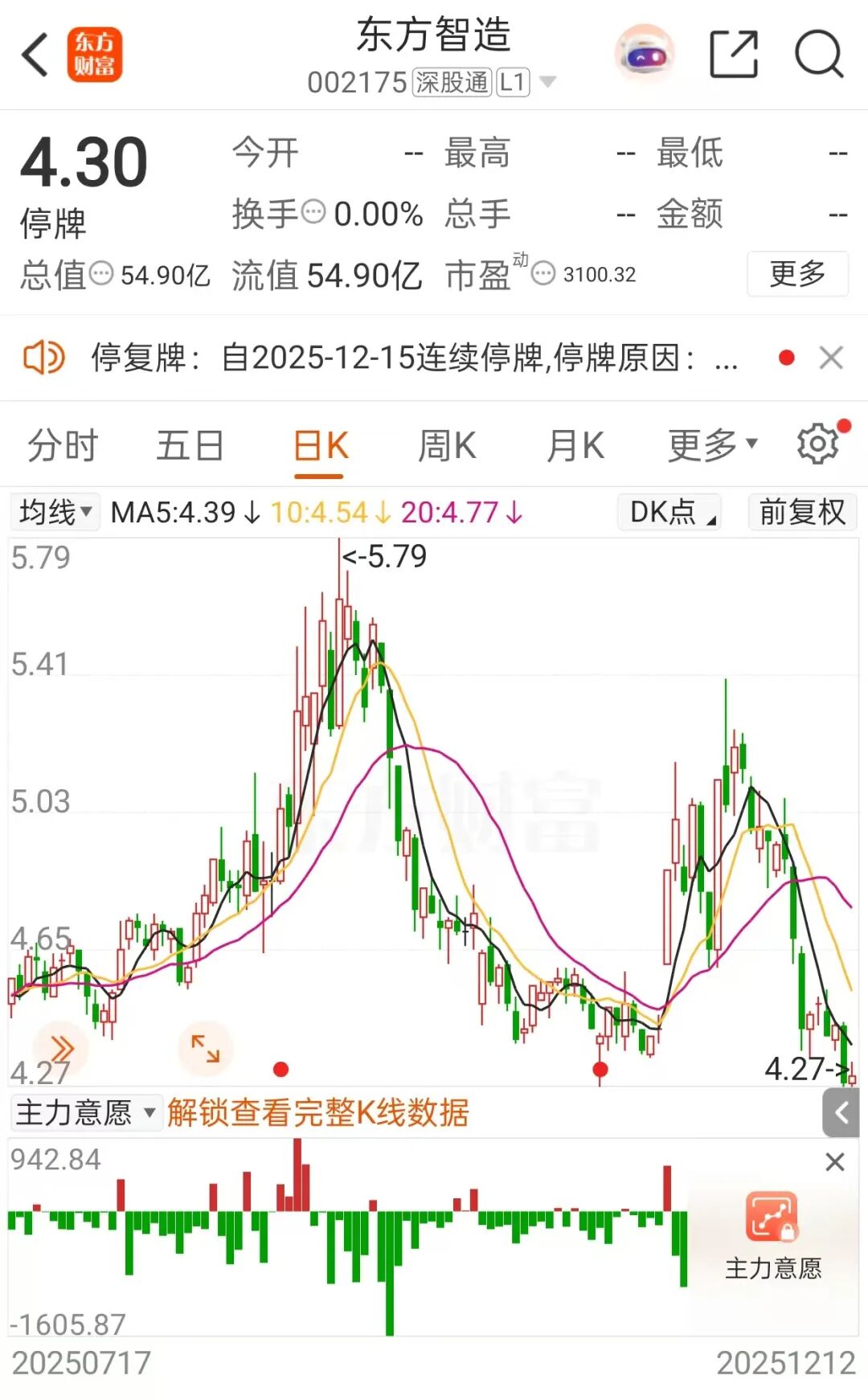Open the 主力意愿 sub-indicator dropdown
The width and height of the screenshot is (868, 1400).
(x=85, y=1113)
